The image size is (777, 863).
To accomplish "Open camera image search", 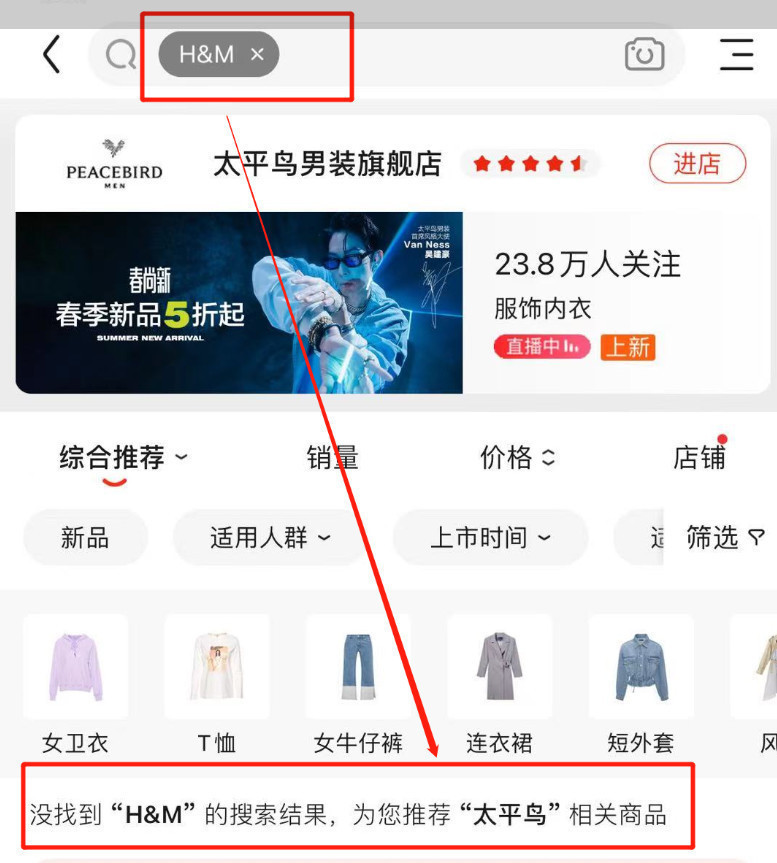I will tap(644, 54).
